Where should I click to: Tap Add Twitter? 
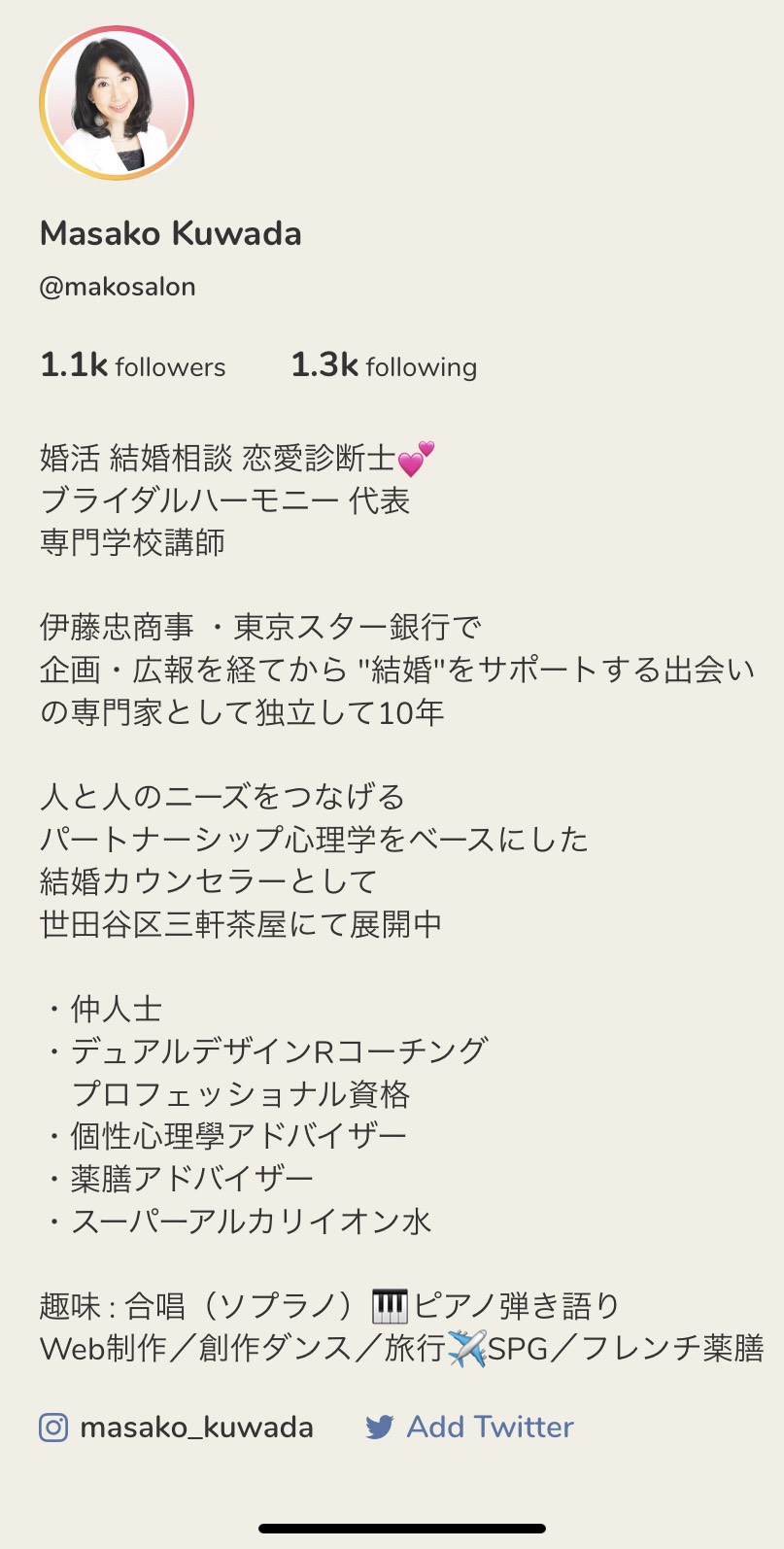tap(469, 1427)
